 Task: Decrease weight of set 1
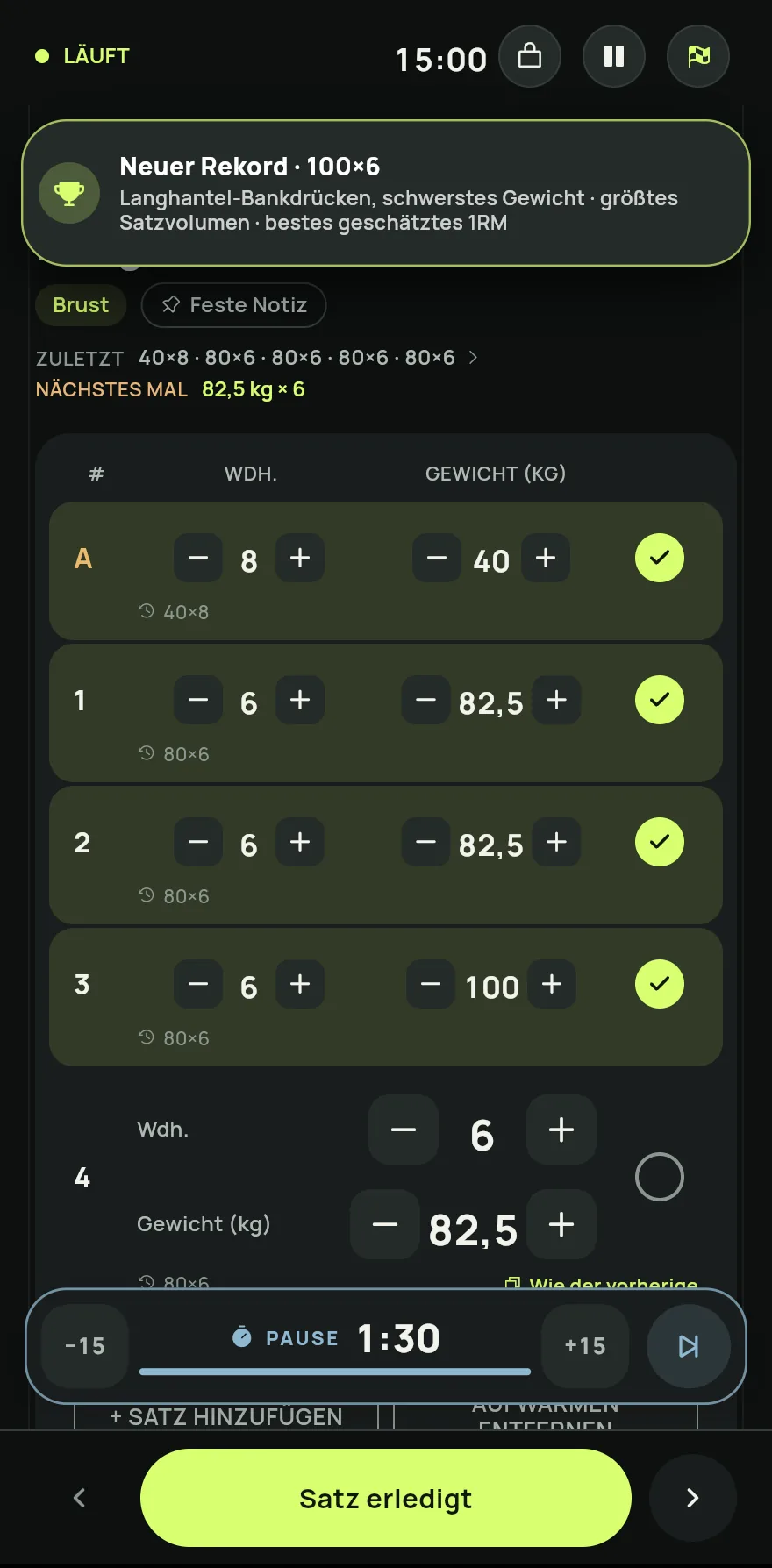pyautogui.click(x=426, y=700)
